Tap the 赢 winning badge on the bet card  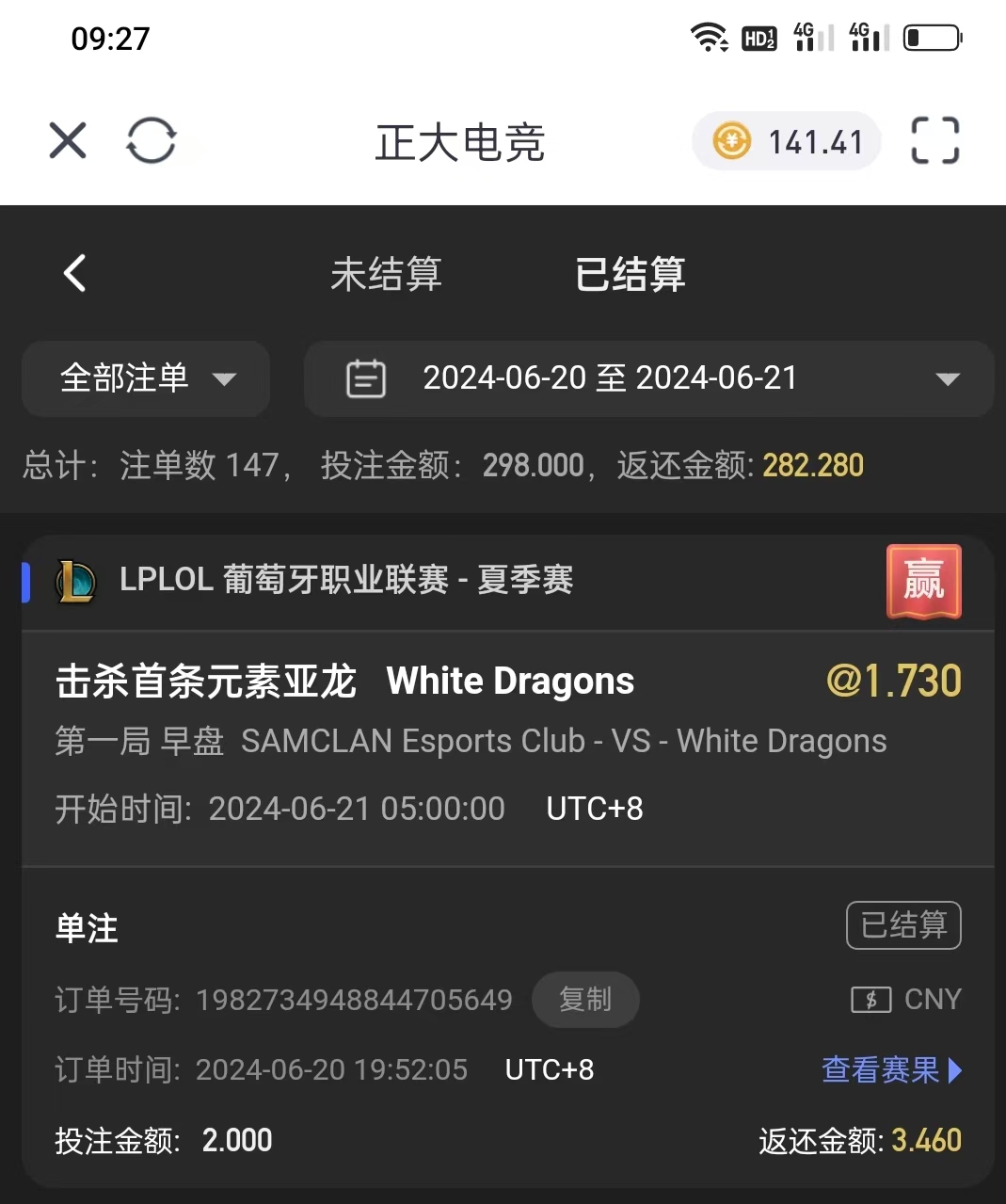[x=922, y=581]
